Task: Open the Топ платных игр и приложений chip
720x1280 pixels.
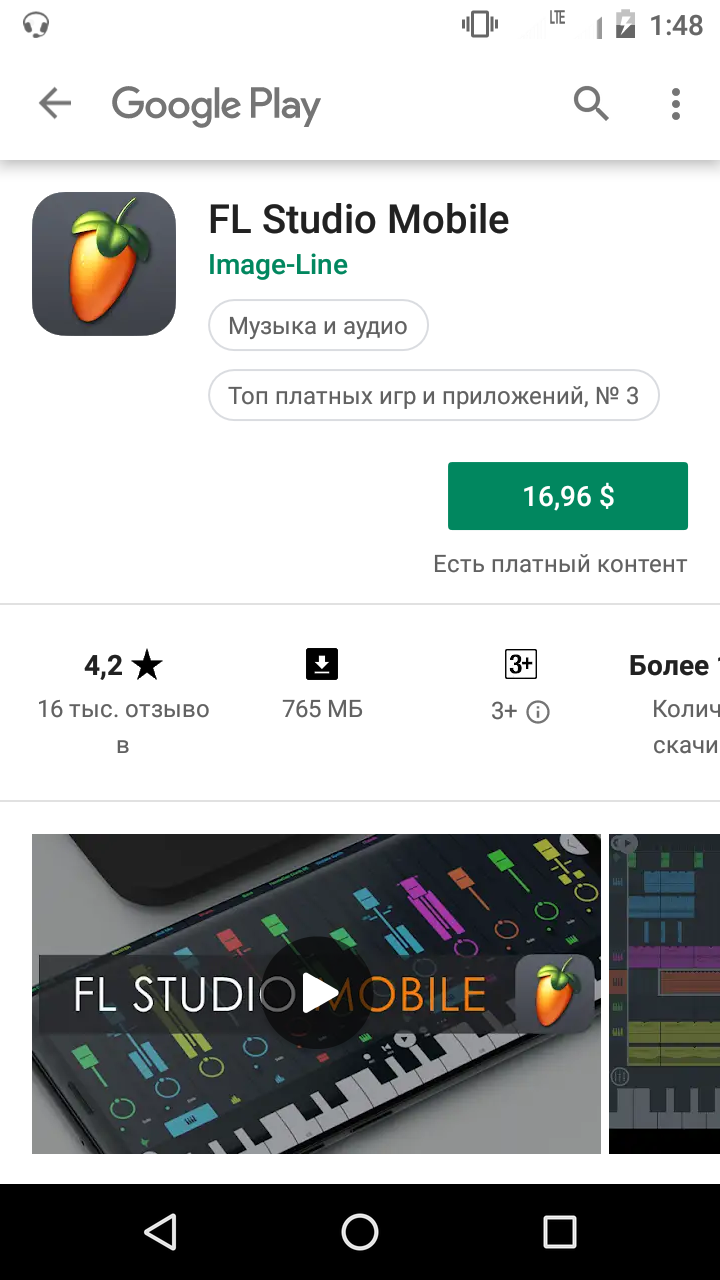Action: tap(433, 396)
